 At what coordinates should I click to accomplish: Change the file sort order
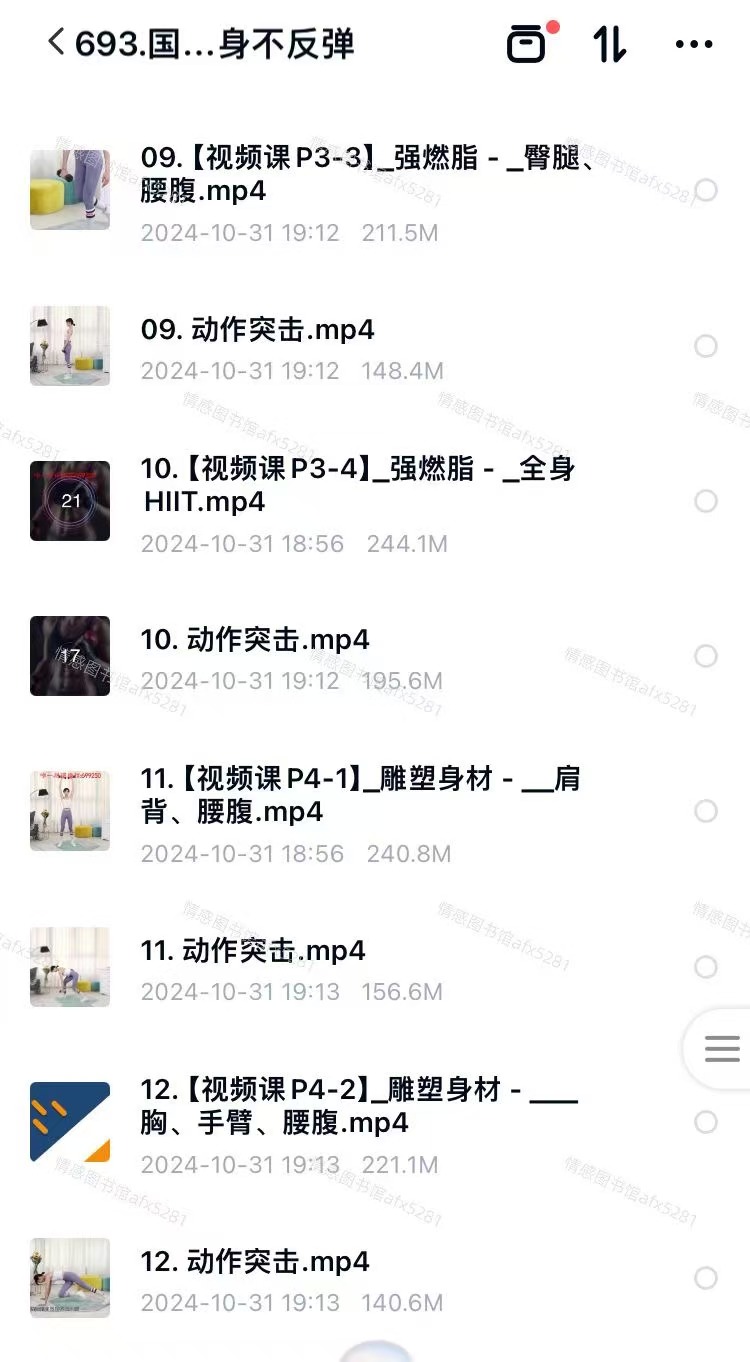[x=609, y=44]
